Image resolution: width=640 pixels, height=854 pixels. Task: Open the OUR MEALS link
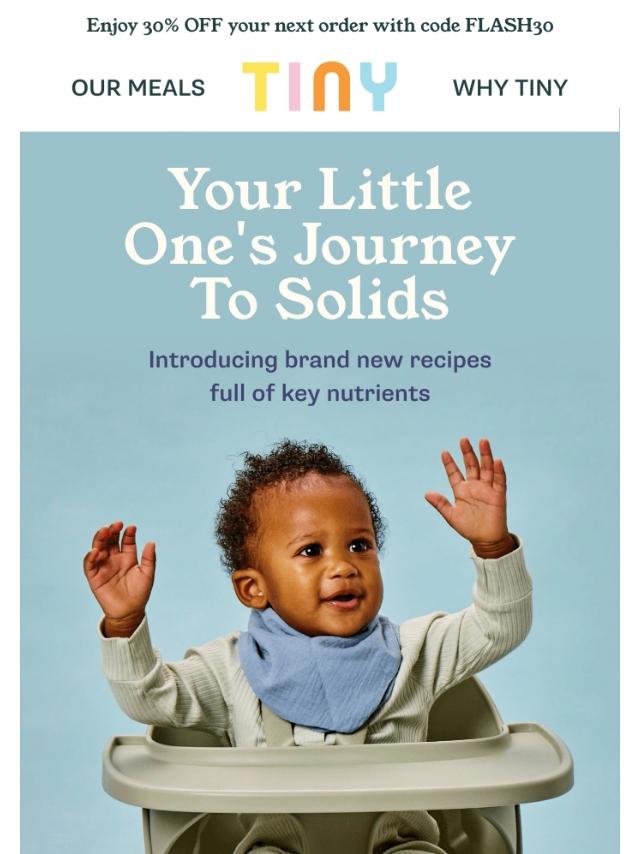click(138, 88)
